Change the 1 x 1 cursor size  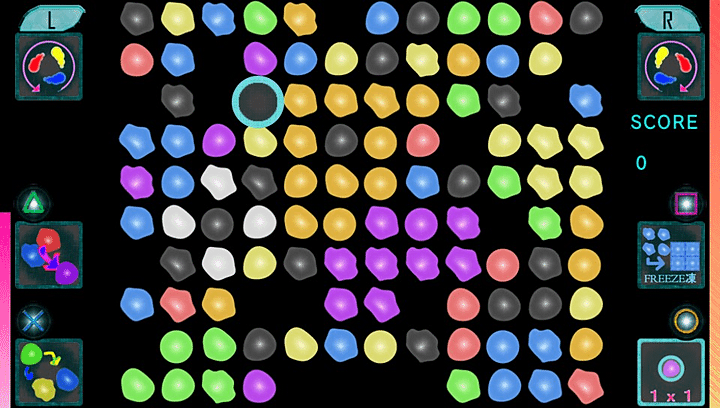(670, 372)
